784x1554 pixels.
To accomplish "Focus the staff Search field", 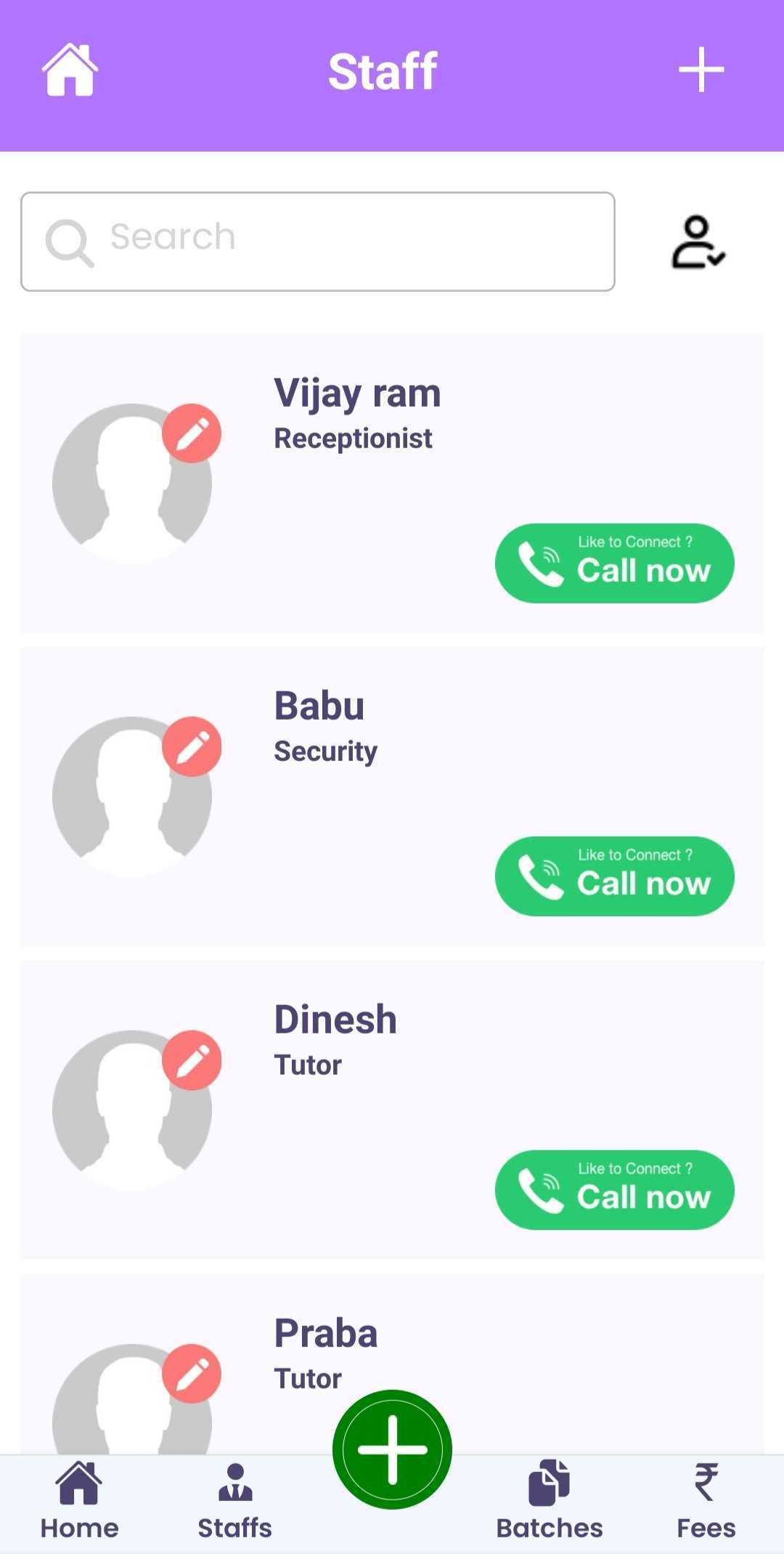I will pos(318,242).
